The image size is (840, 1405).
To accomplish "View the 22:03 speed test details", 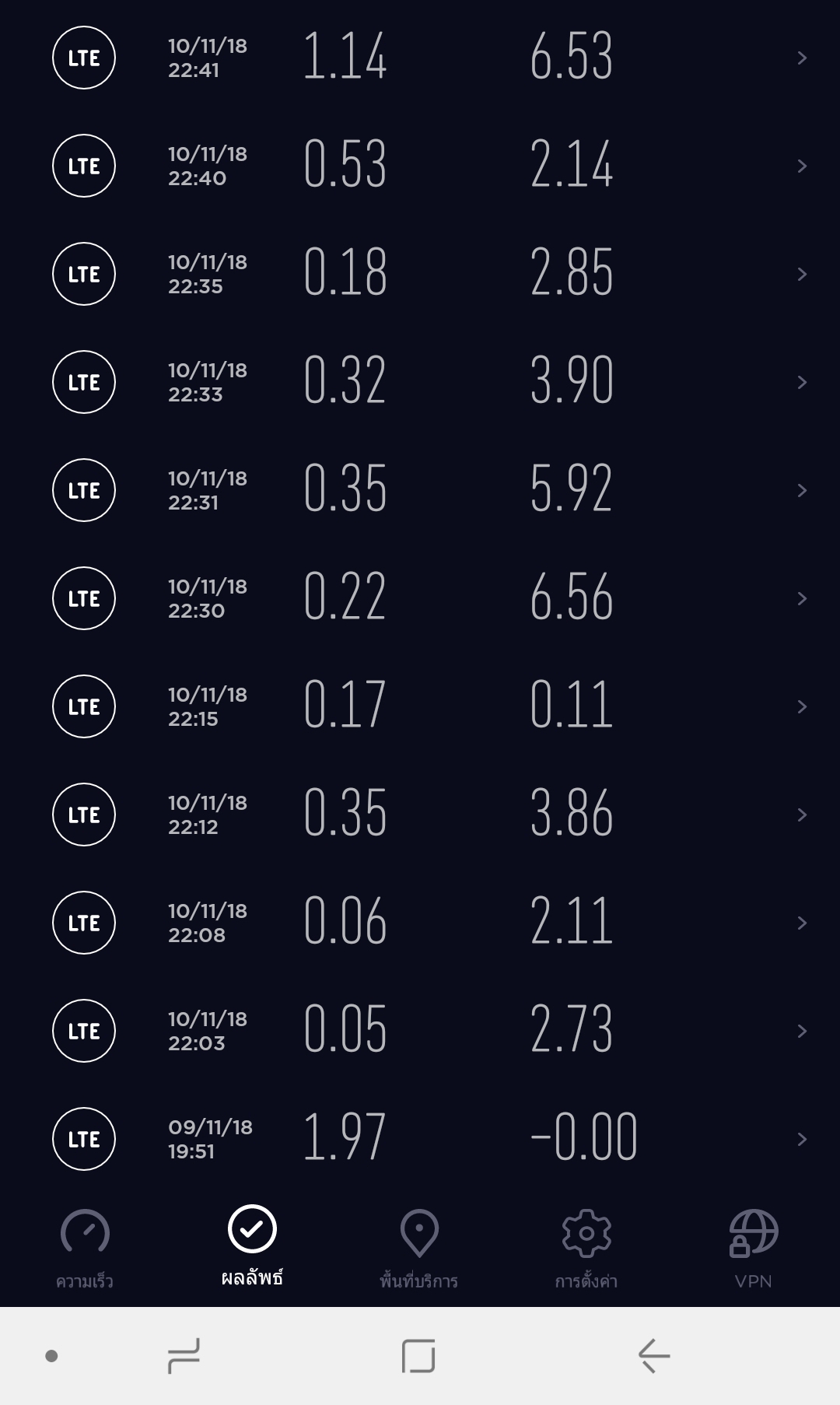I will tap(420, 1031).
